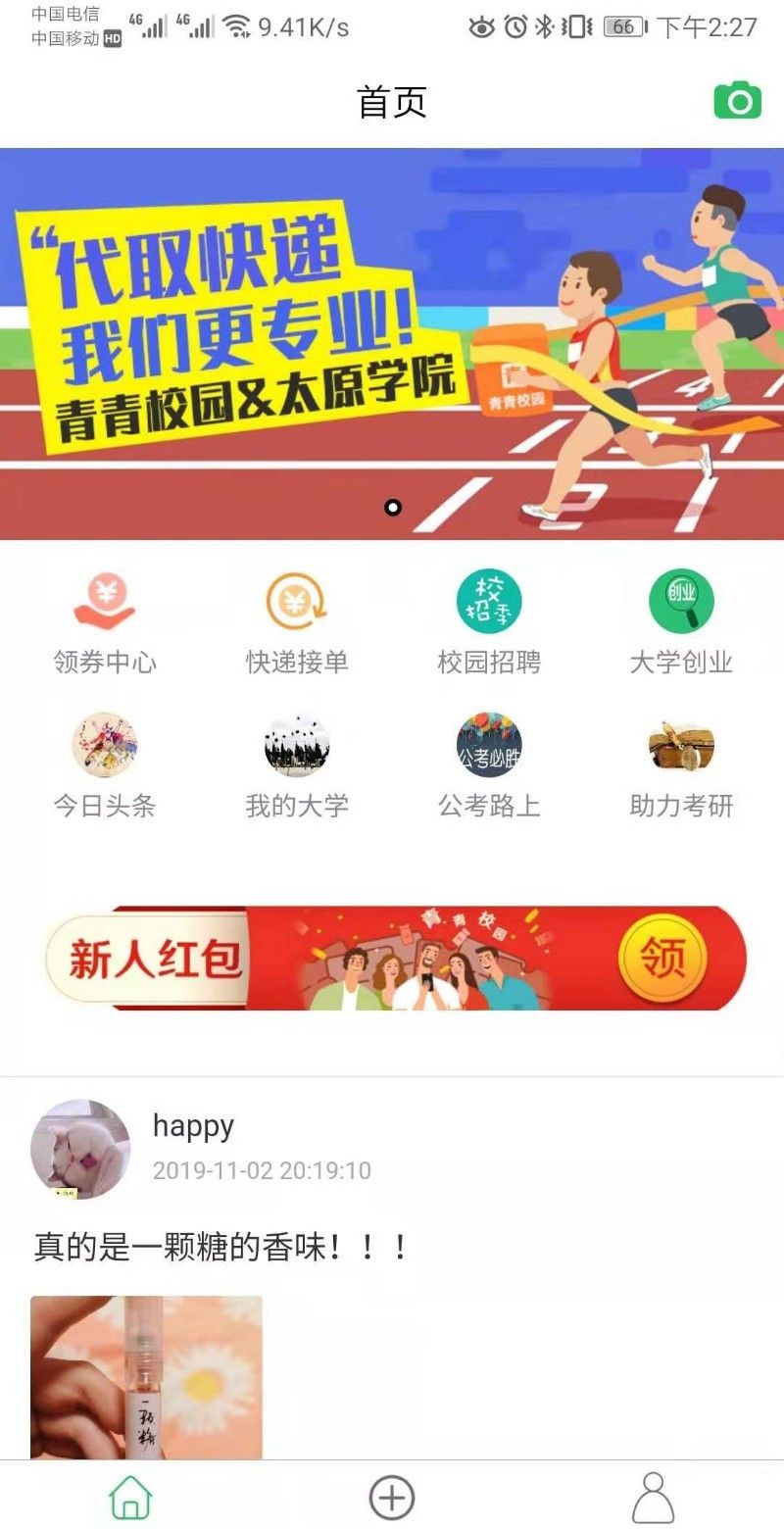Image resolution: width=784 pixels, height=1529 pixels.
Task: Switch to the profile tab
Action: [x=653, y=1497]
